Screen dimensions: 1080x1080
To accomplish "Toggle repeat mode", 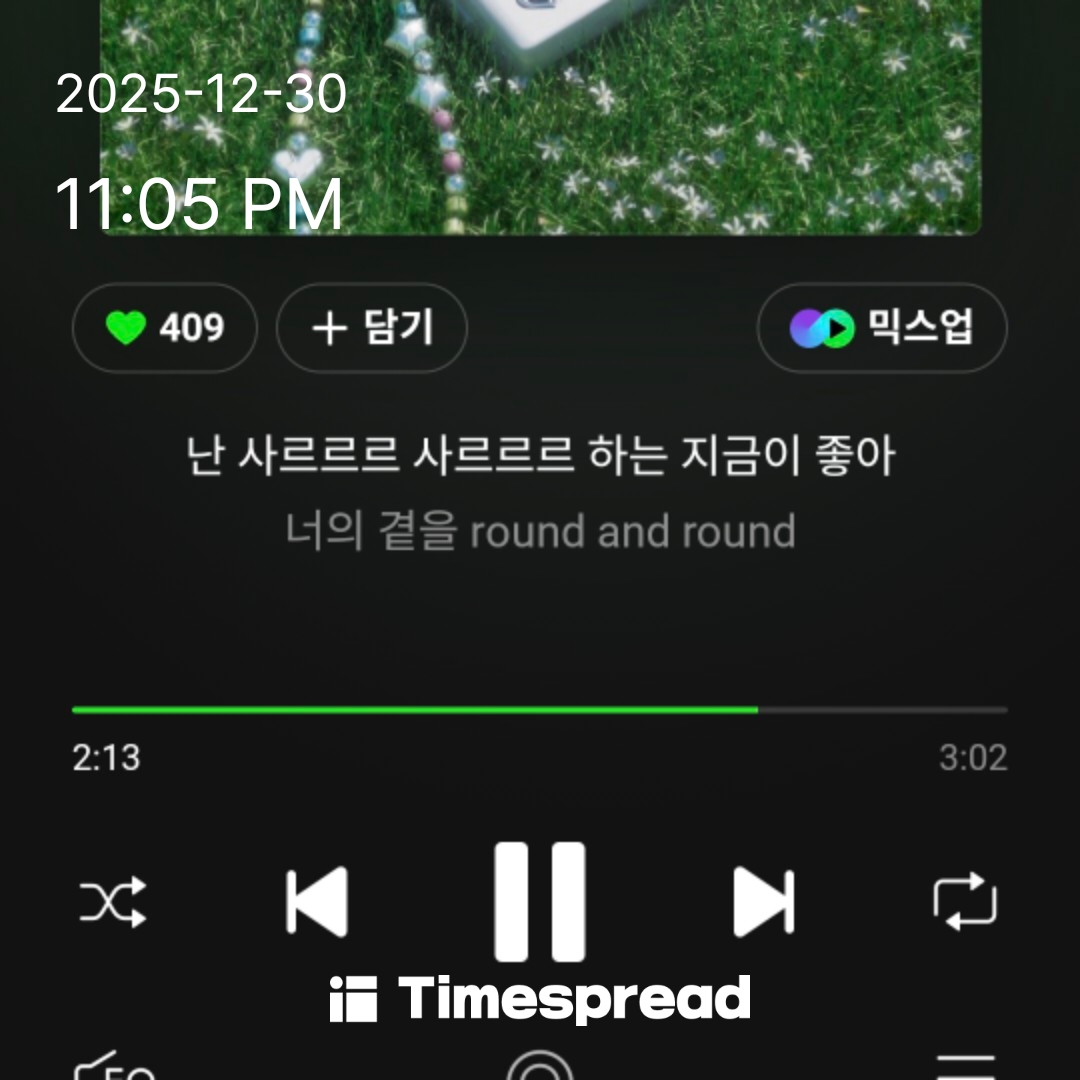I will click(x=965, y=901).
